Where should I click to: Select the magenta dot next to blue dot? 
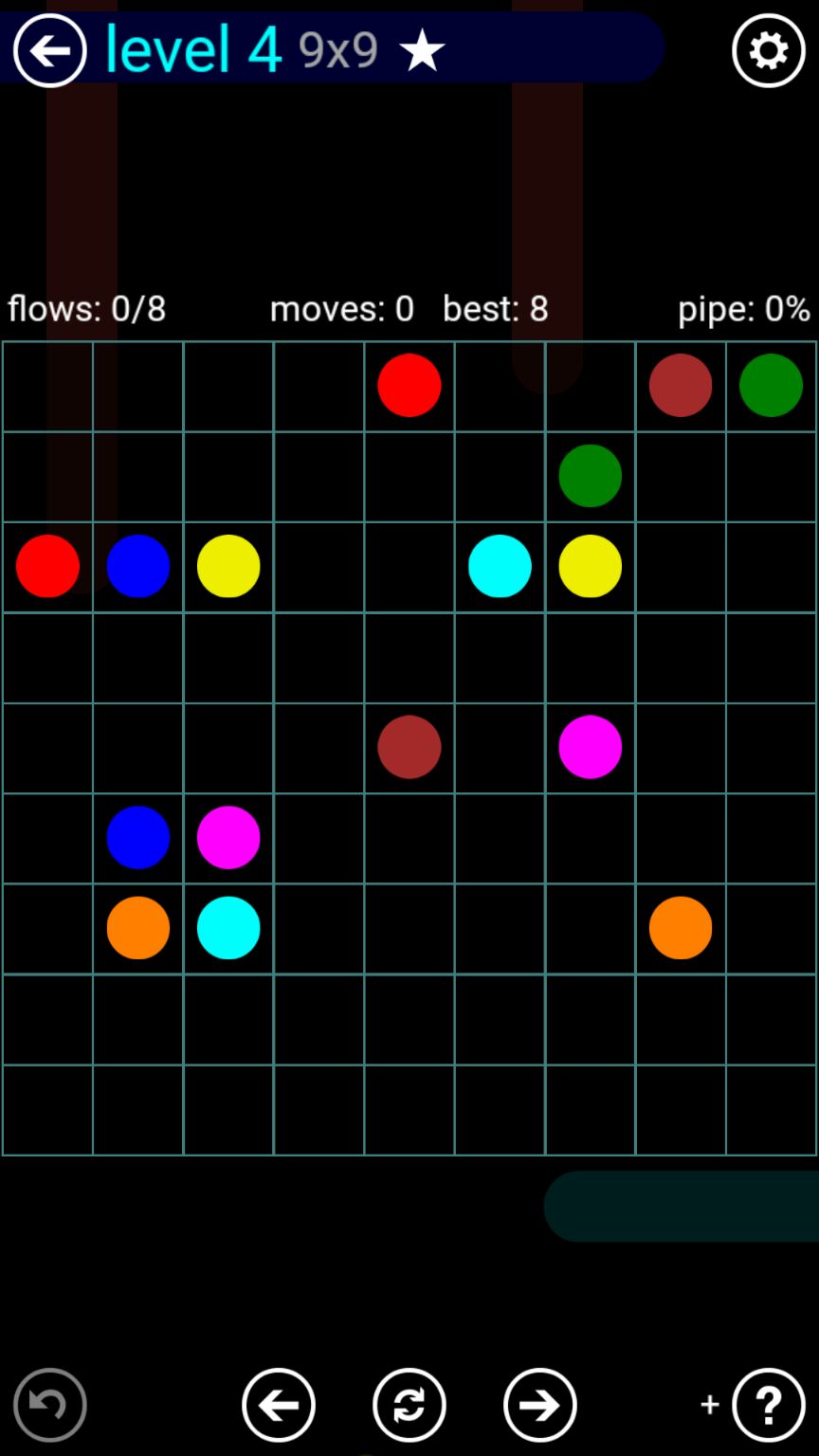228,837
